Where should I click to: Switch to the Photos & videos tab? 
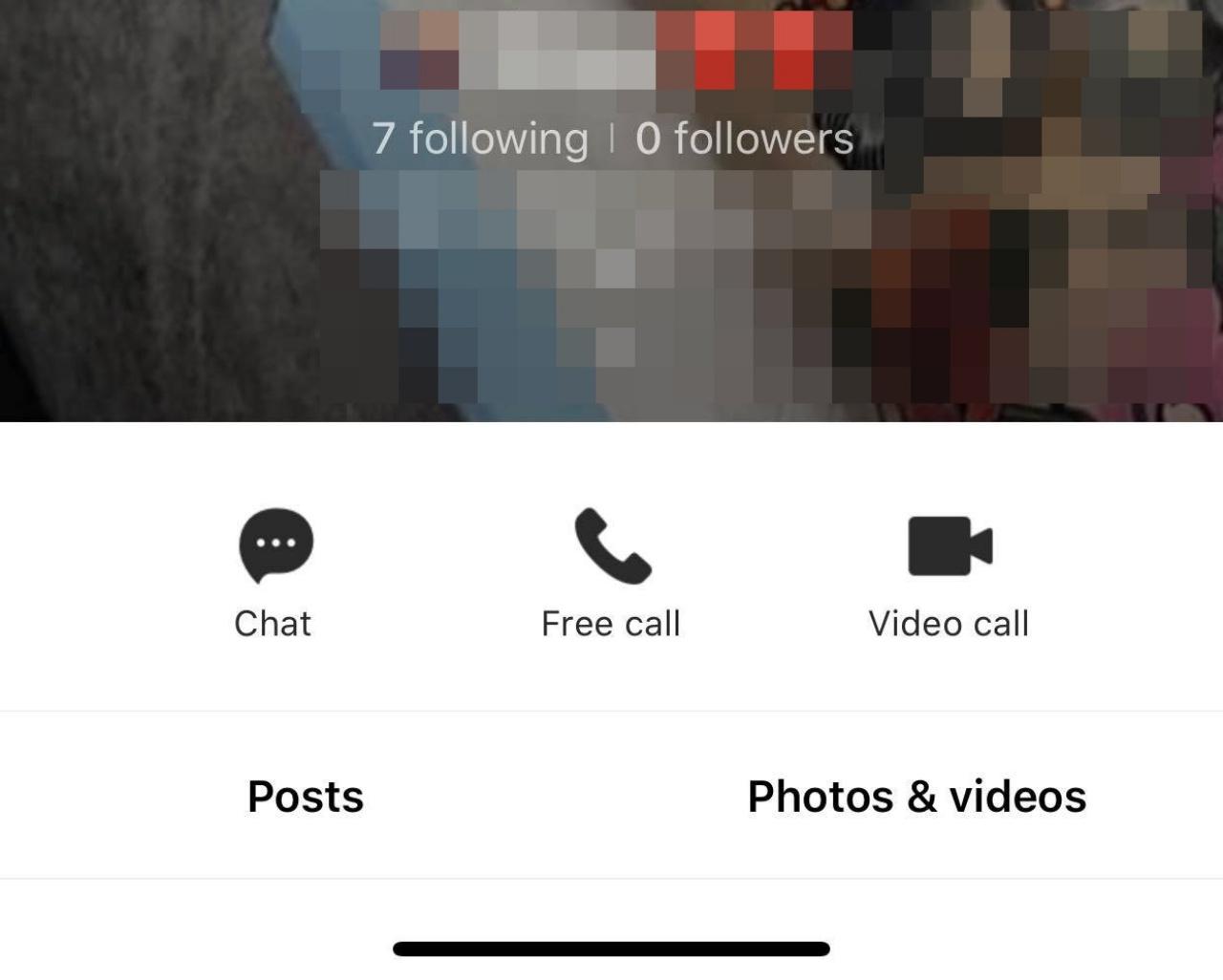tap(916, 797)
